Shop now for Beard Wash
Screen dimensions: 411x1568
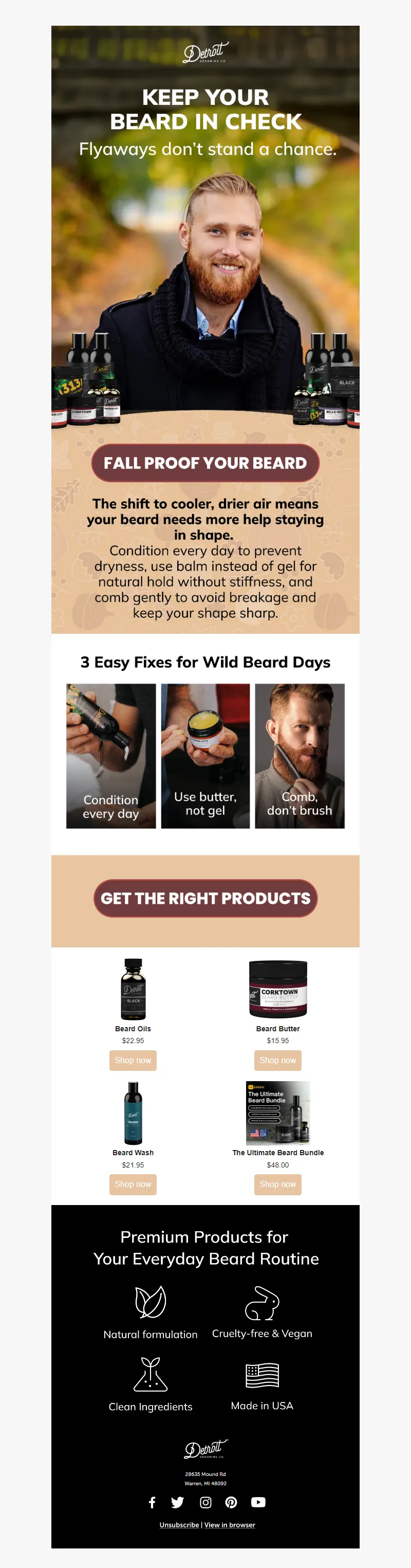pos(133,1184)
